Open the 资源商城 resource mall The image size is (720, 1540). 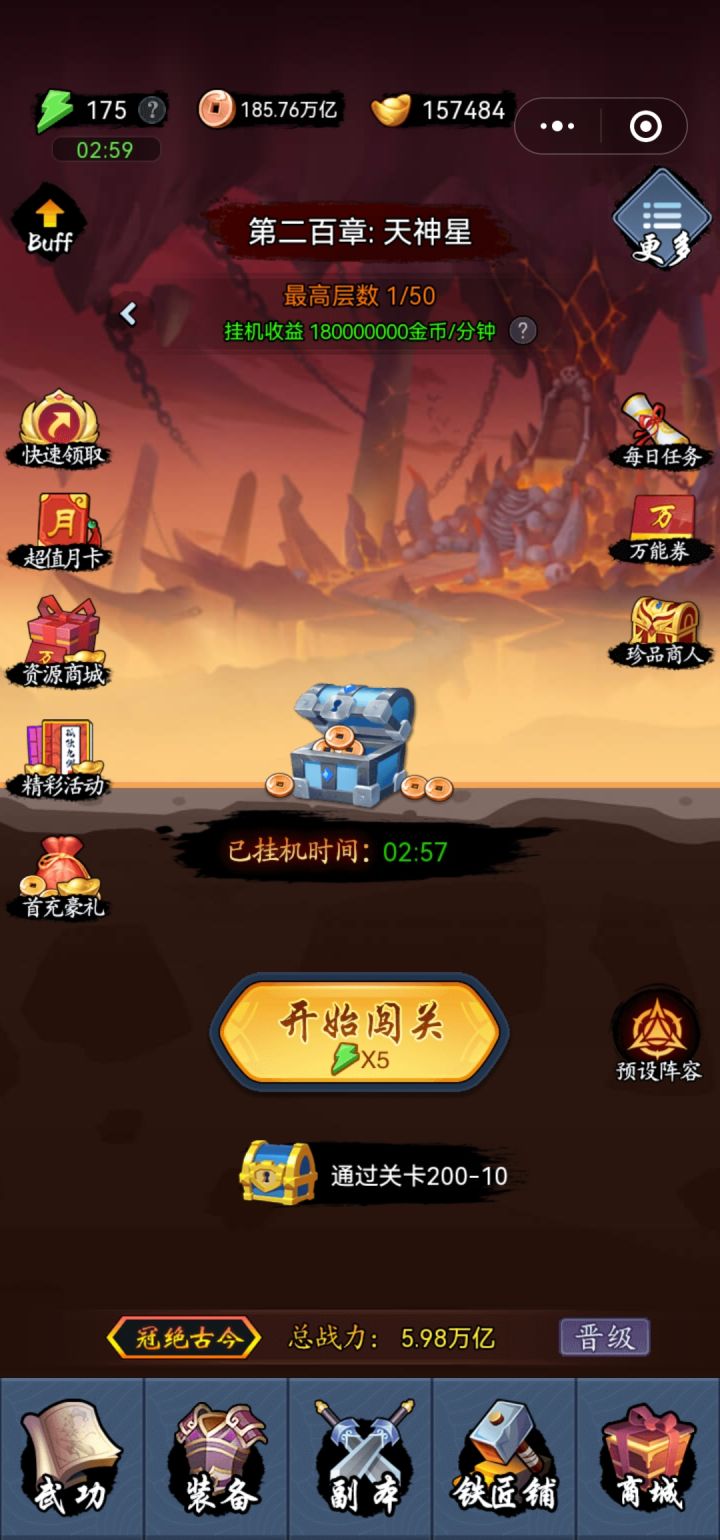(x=60, y=630)
